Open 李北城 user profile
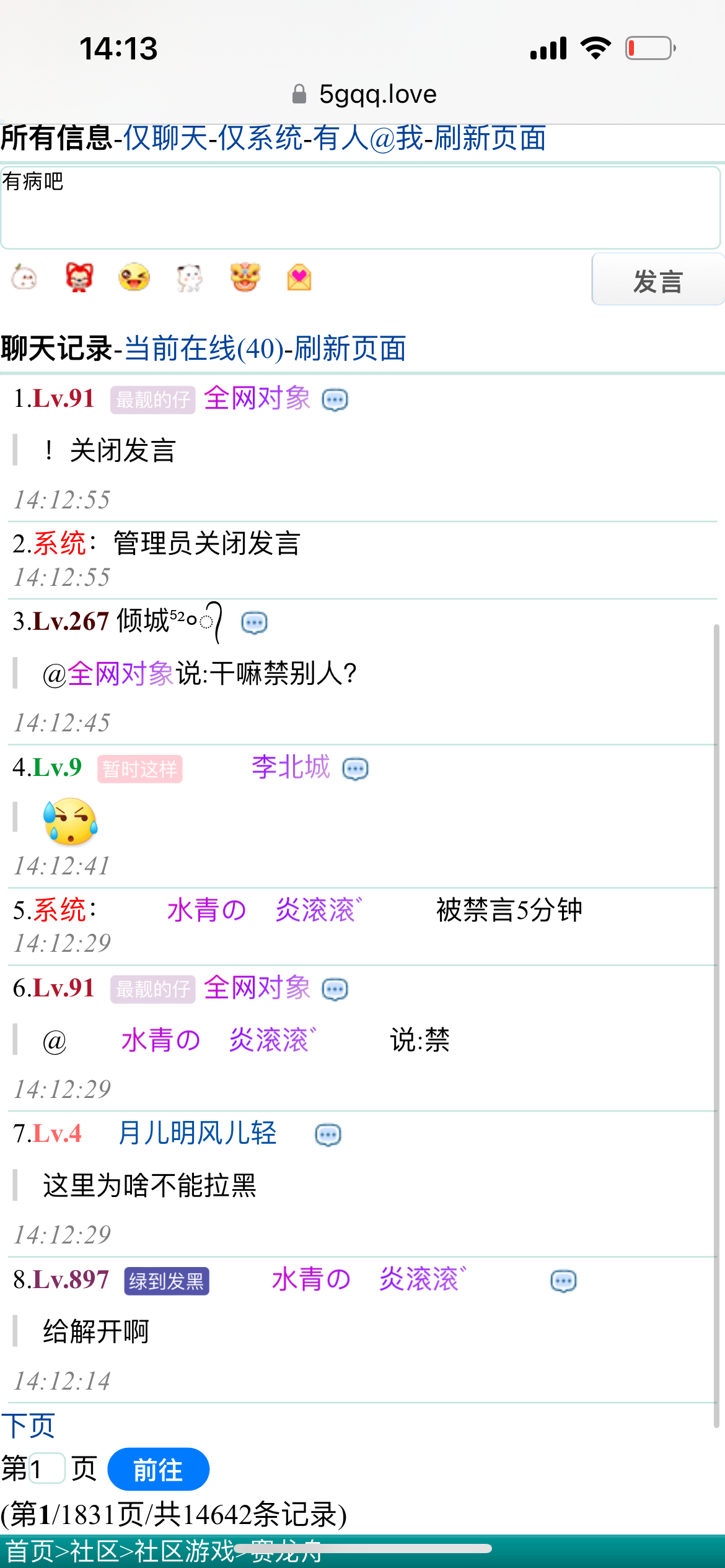The width and height of the screenshot is (725, 1568). pyautogui.click(x=291, y=768)
